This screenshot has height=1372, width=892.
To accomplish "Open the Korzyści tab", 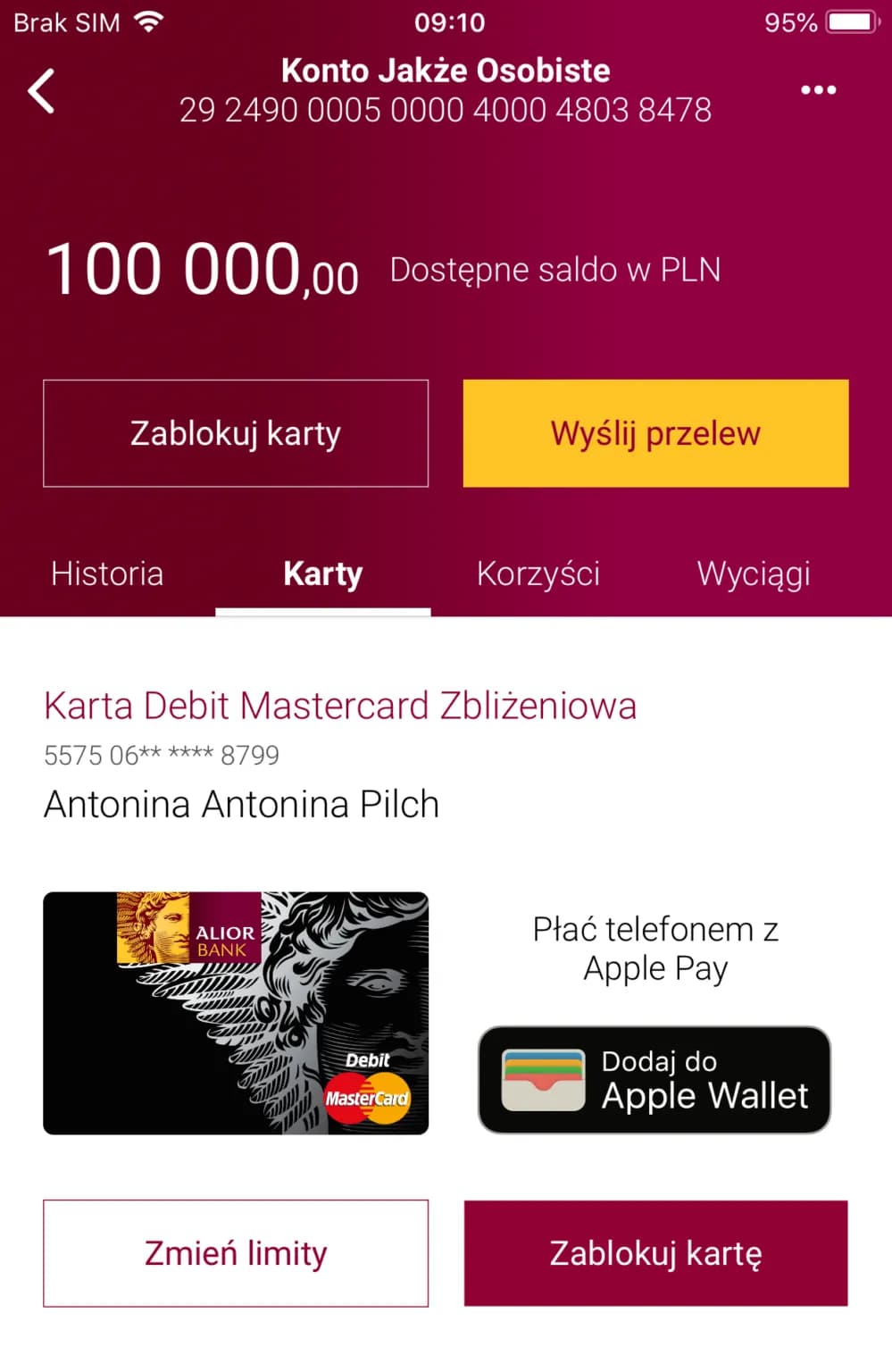I will click(x=538, y=573).
